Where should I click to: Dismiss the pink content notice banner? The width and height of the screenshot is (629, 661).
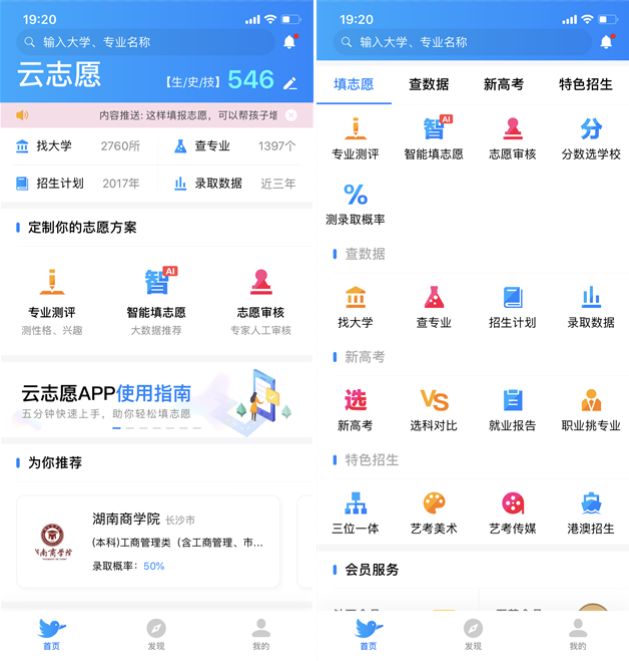pos(291,116)
